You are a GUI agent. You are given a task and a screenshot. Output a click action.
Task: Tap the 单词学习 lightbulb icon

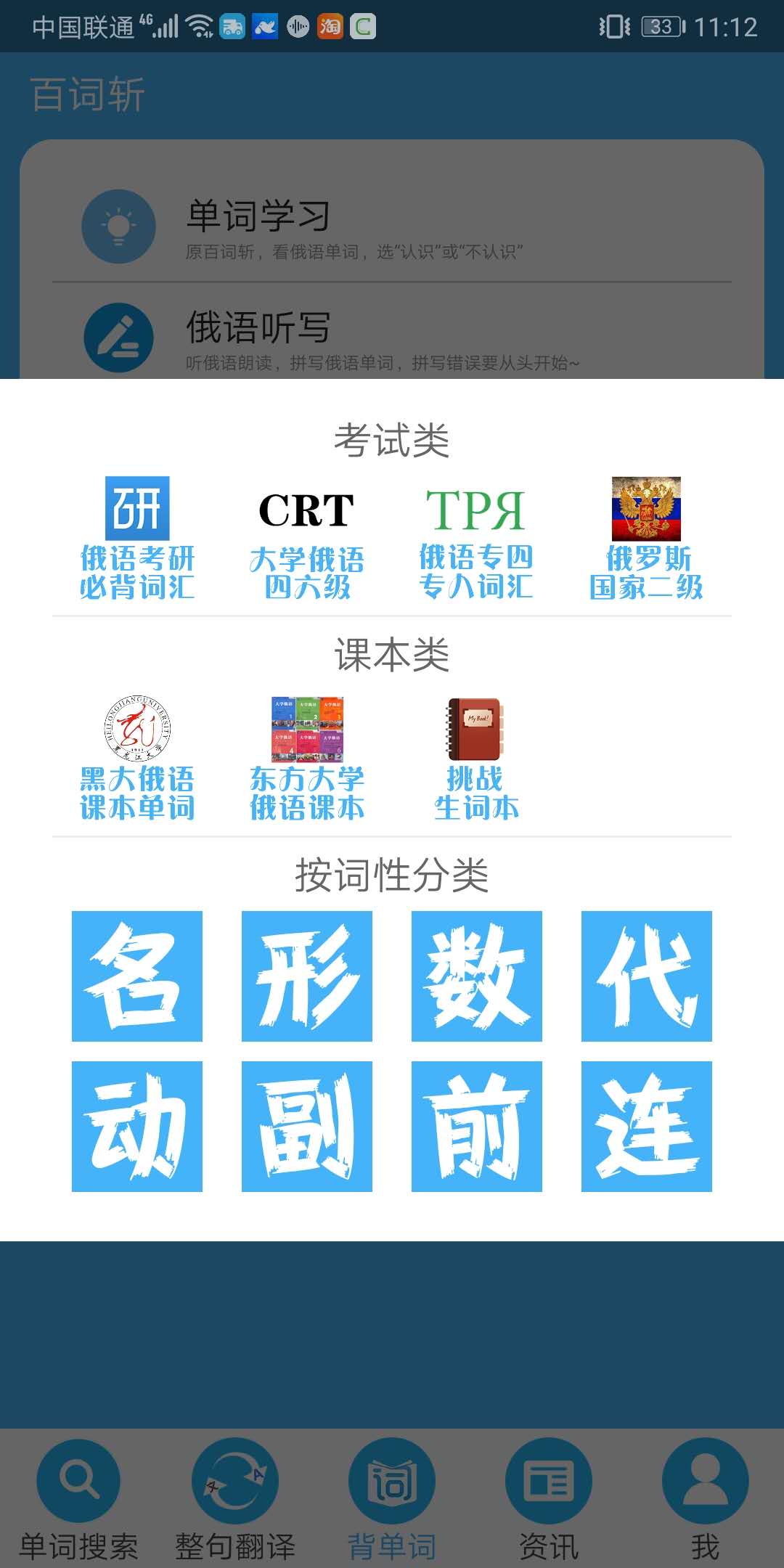(x=118, y=226)
